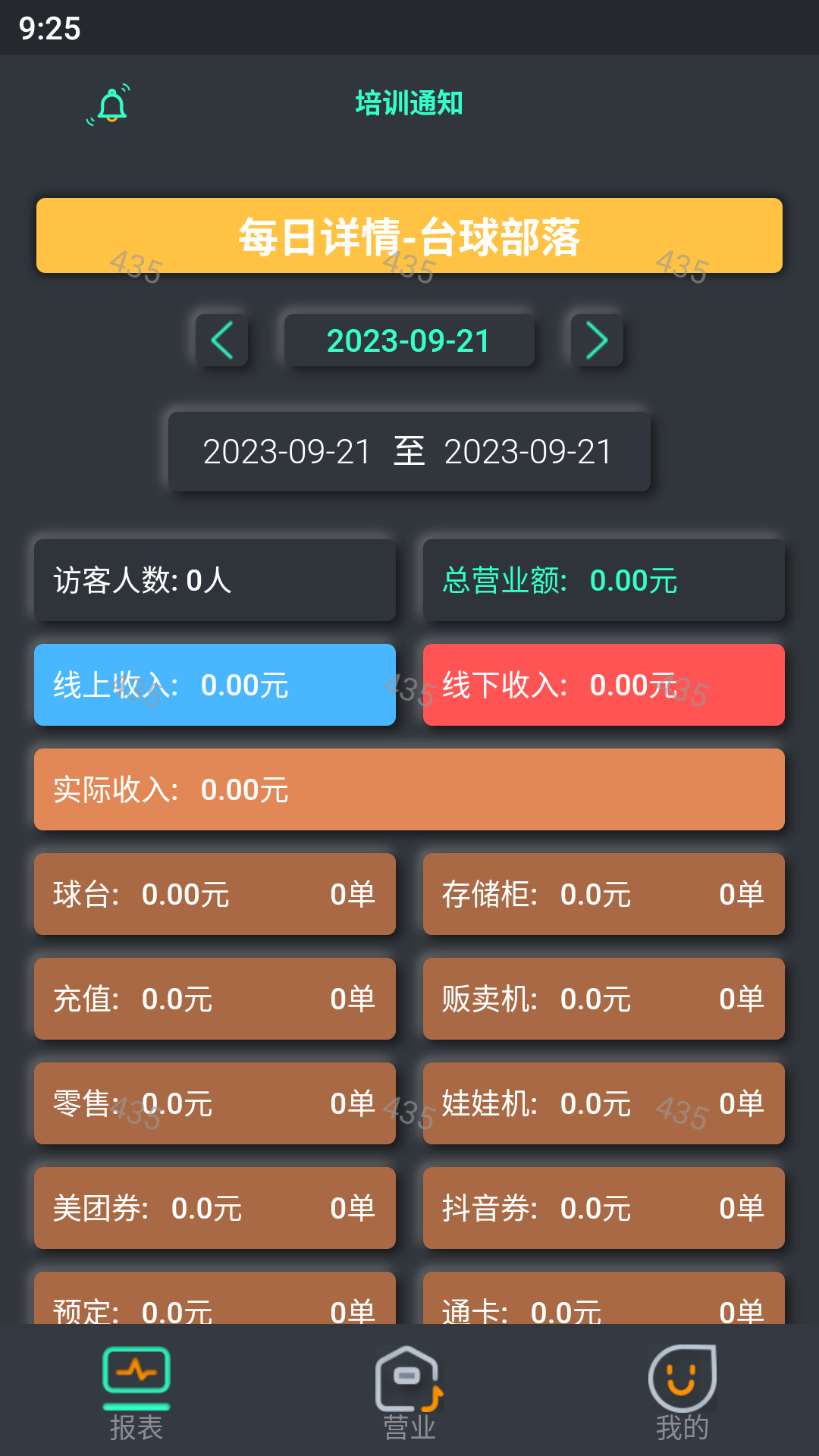Open the 球台 income card
The image size is (819, 1456).
[215, 894]
